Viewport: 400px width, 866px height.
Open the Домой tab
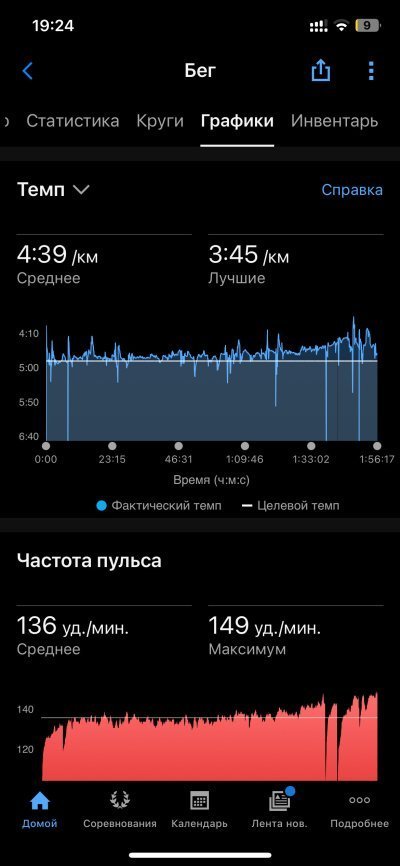(x=39, y=810)
